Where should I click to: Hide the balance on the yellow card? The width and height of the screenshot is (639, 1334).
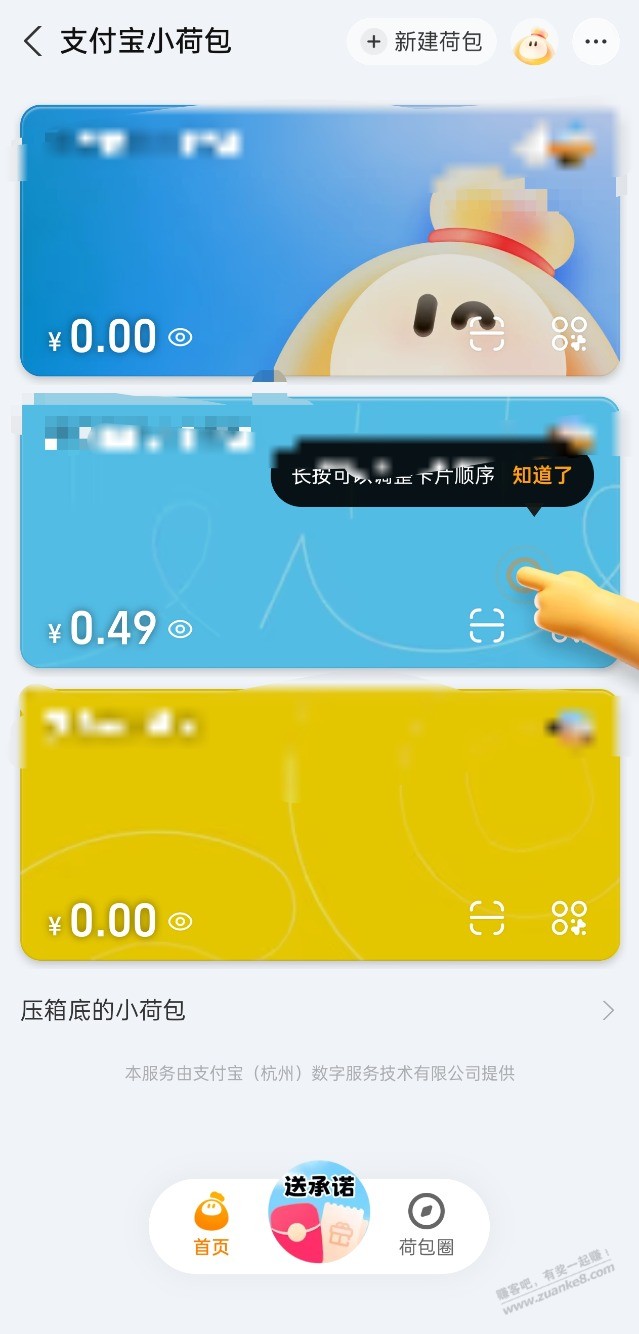click(x=180, y=921)
